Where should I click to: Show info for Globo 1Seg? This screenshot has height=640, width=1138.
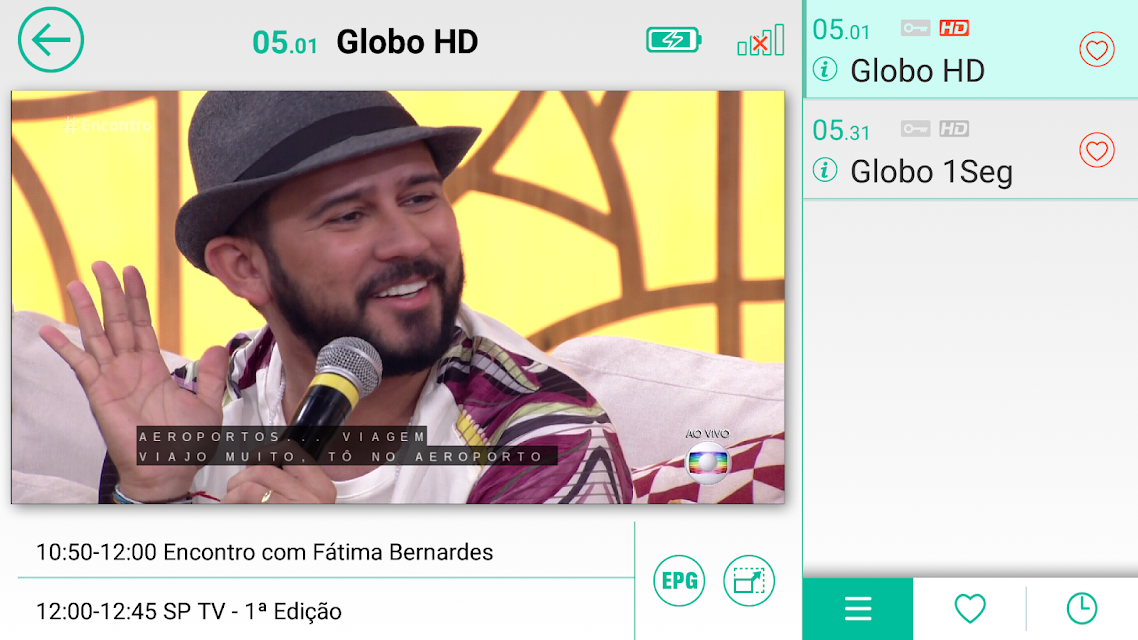[x=824, y=171]
